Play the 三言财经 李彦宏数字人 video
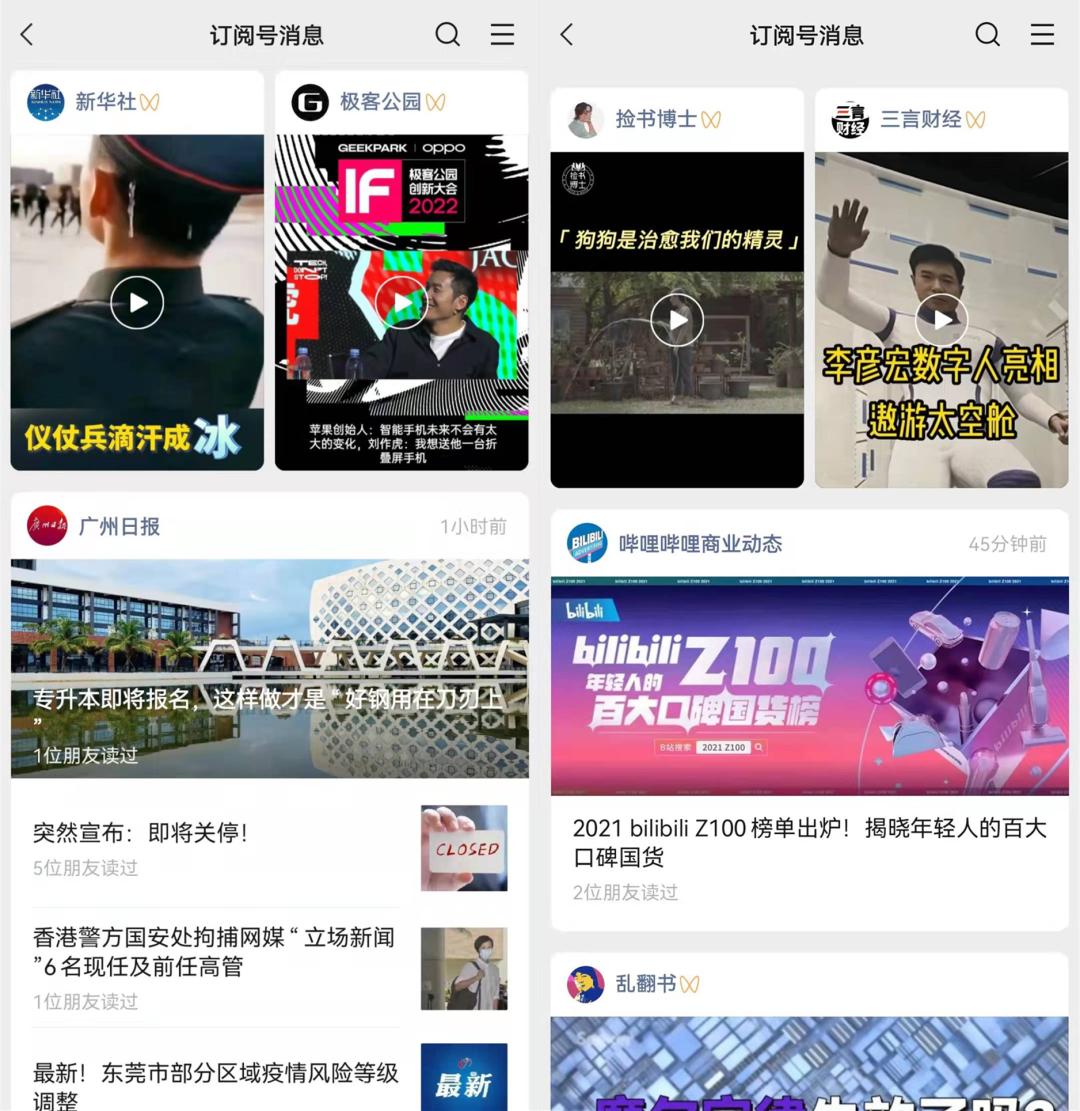1080x1111 pixels. point(941,320)
